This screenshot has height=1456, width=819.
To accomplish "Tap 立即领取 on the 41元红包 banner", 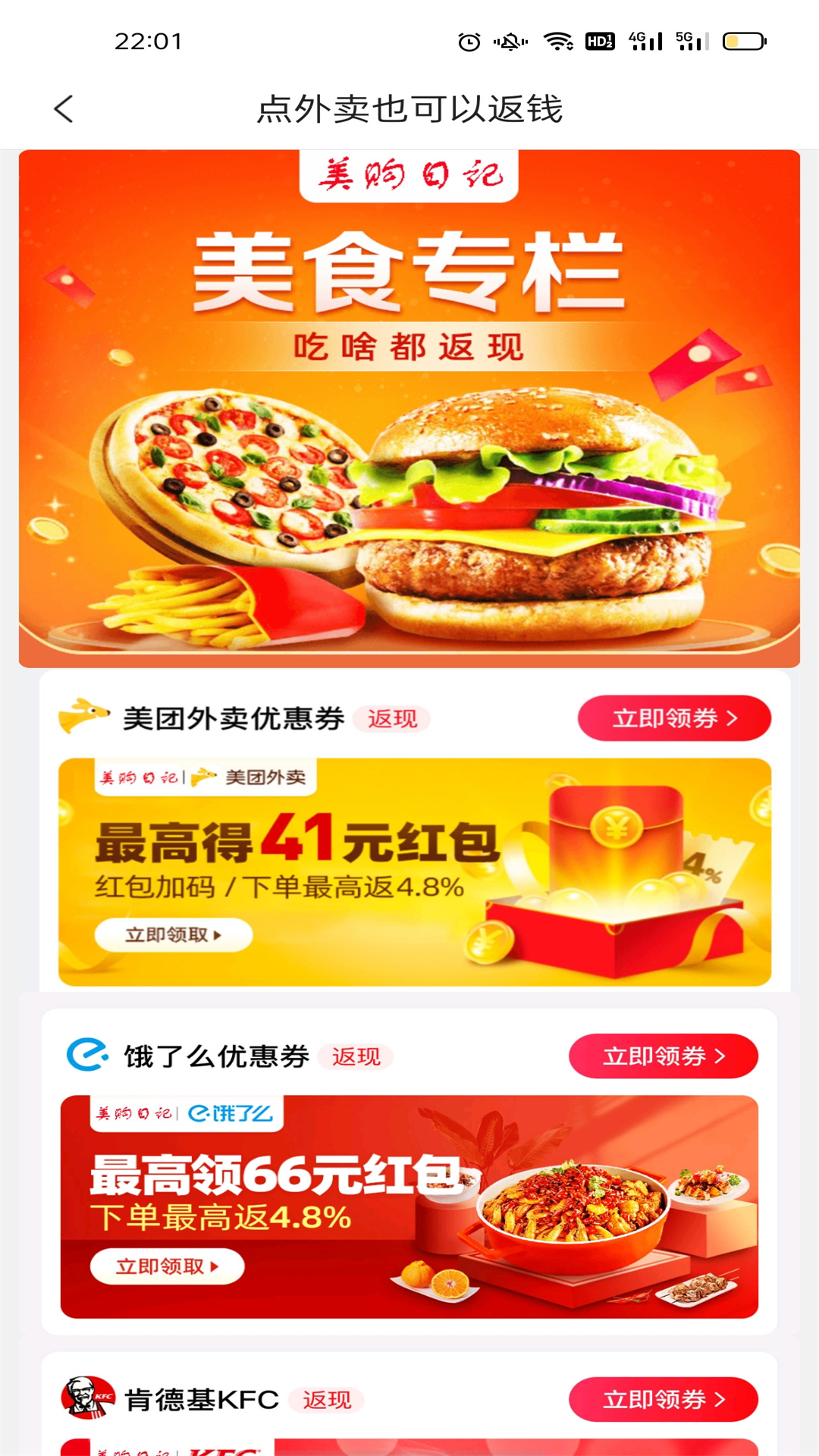I will coord(173,935).
